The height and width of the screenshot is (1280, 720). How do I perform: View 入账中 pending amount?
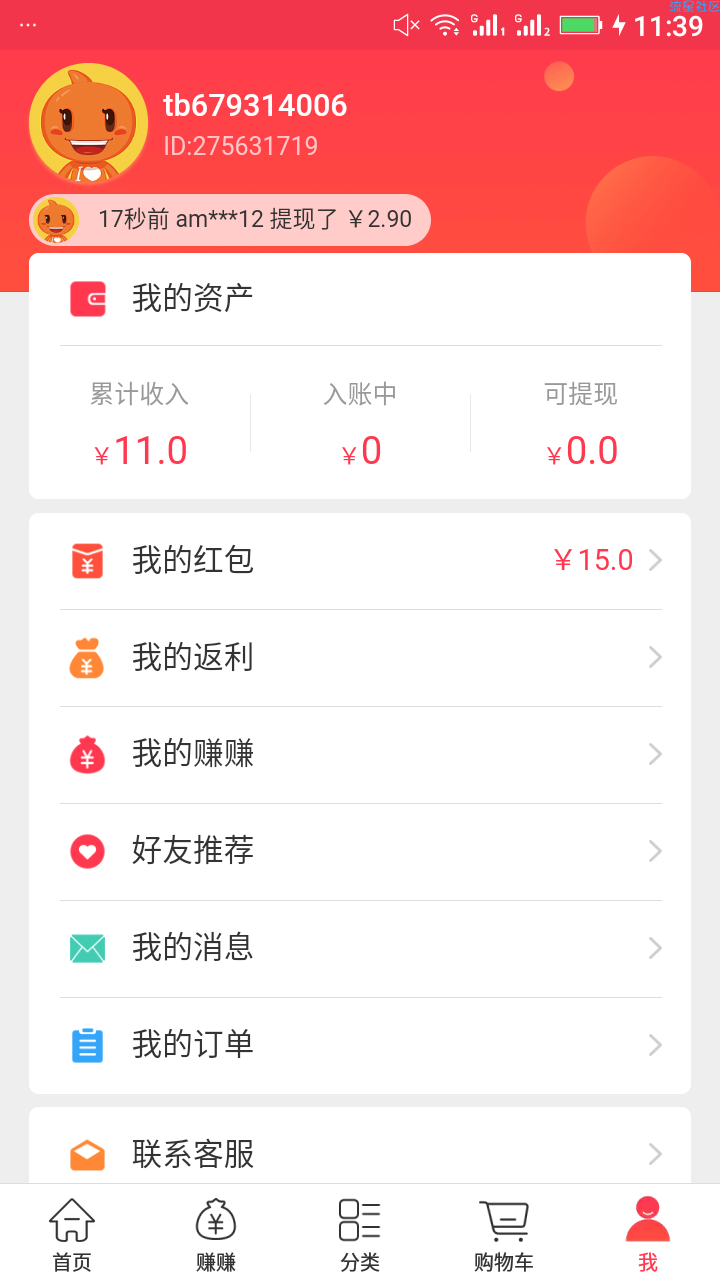(360, 423)
